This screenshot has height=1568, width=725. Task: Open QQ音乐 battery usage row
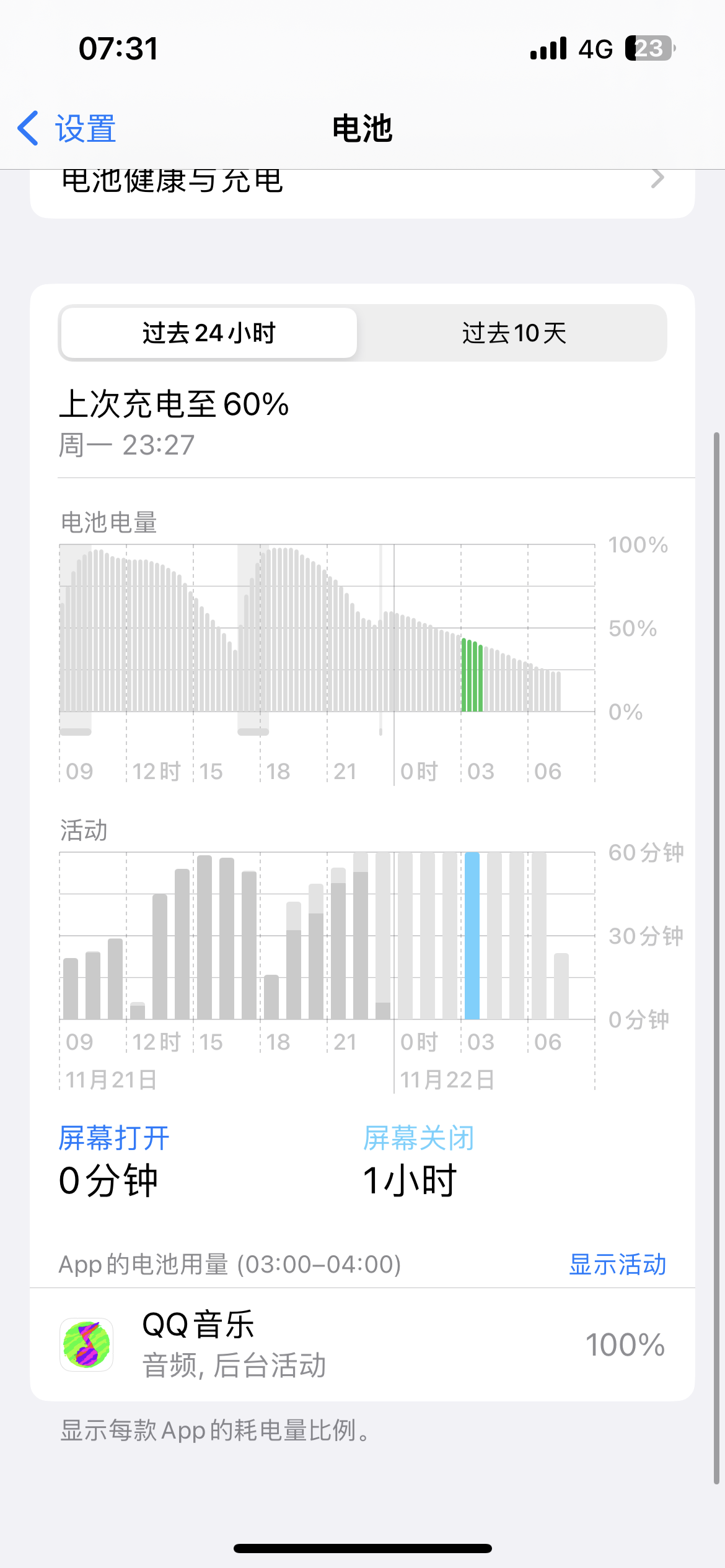(x=362, y=1345)
